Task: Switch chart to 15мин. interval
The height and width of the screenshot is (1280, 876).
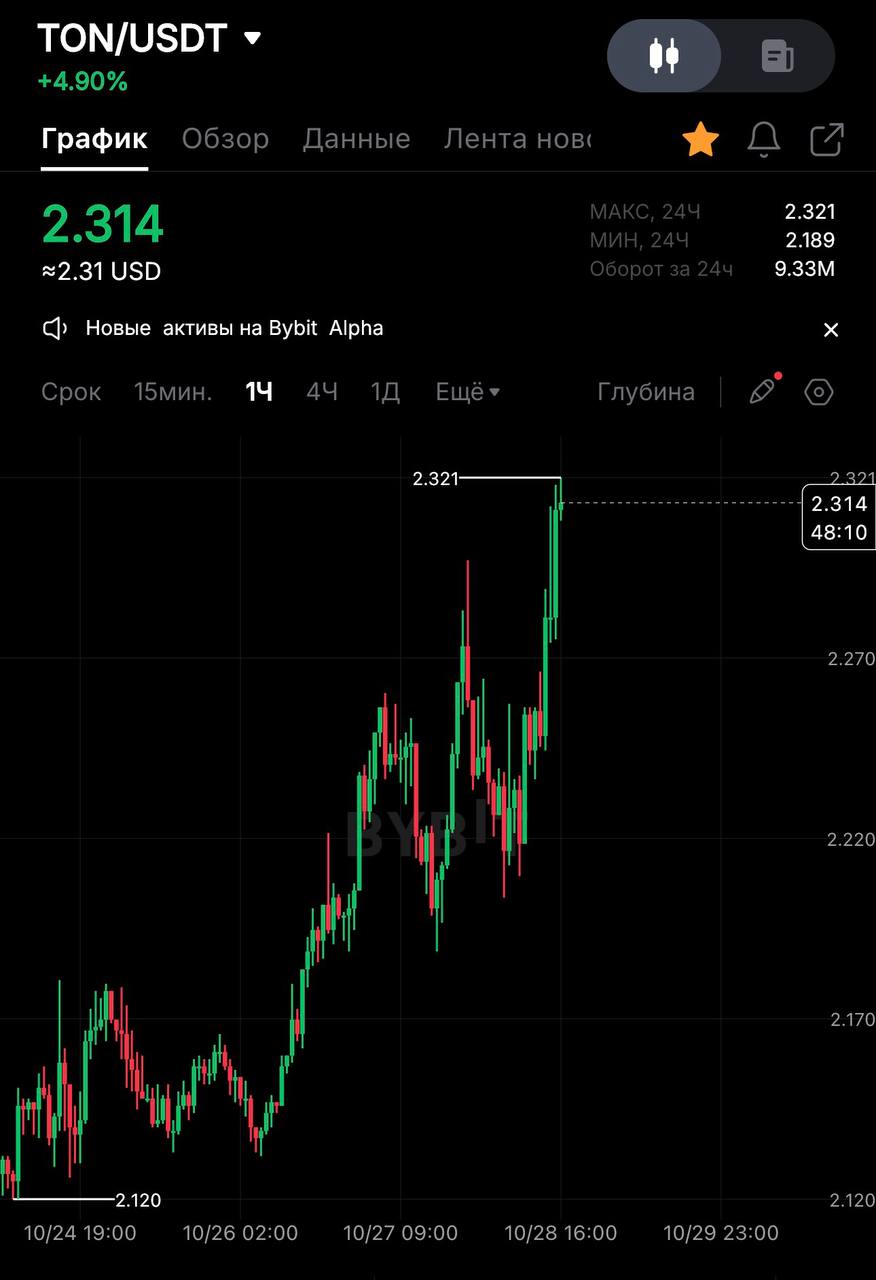Action: [x=173, y=392]
